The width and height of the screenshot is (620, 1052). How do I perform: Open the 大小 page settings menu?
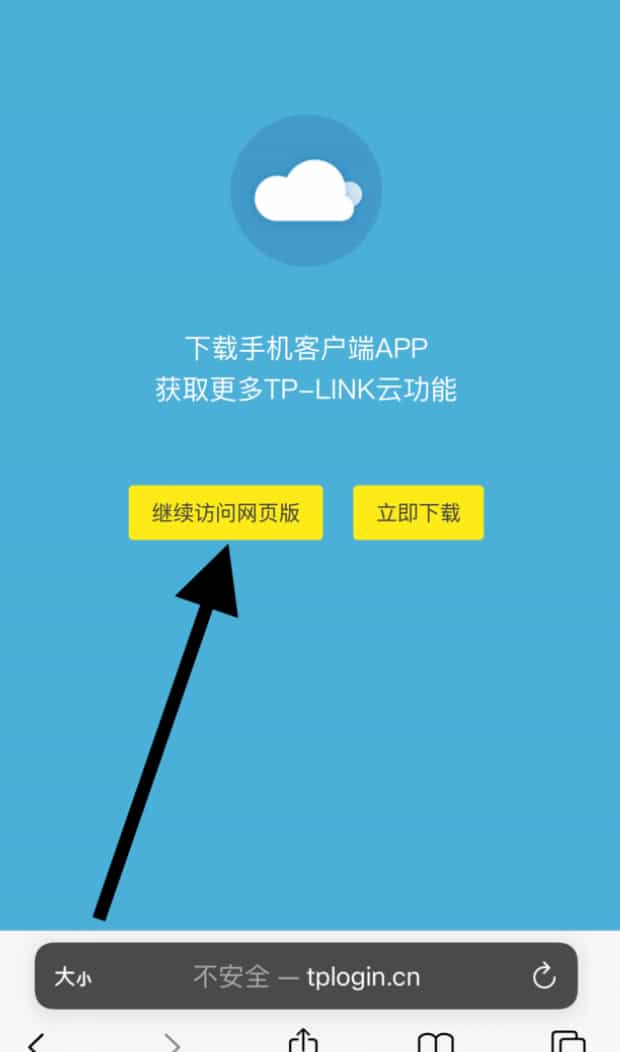tap(72, 977)
